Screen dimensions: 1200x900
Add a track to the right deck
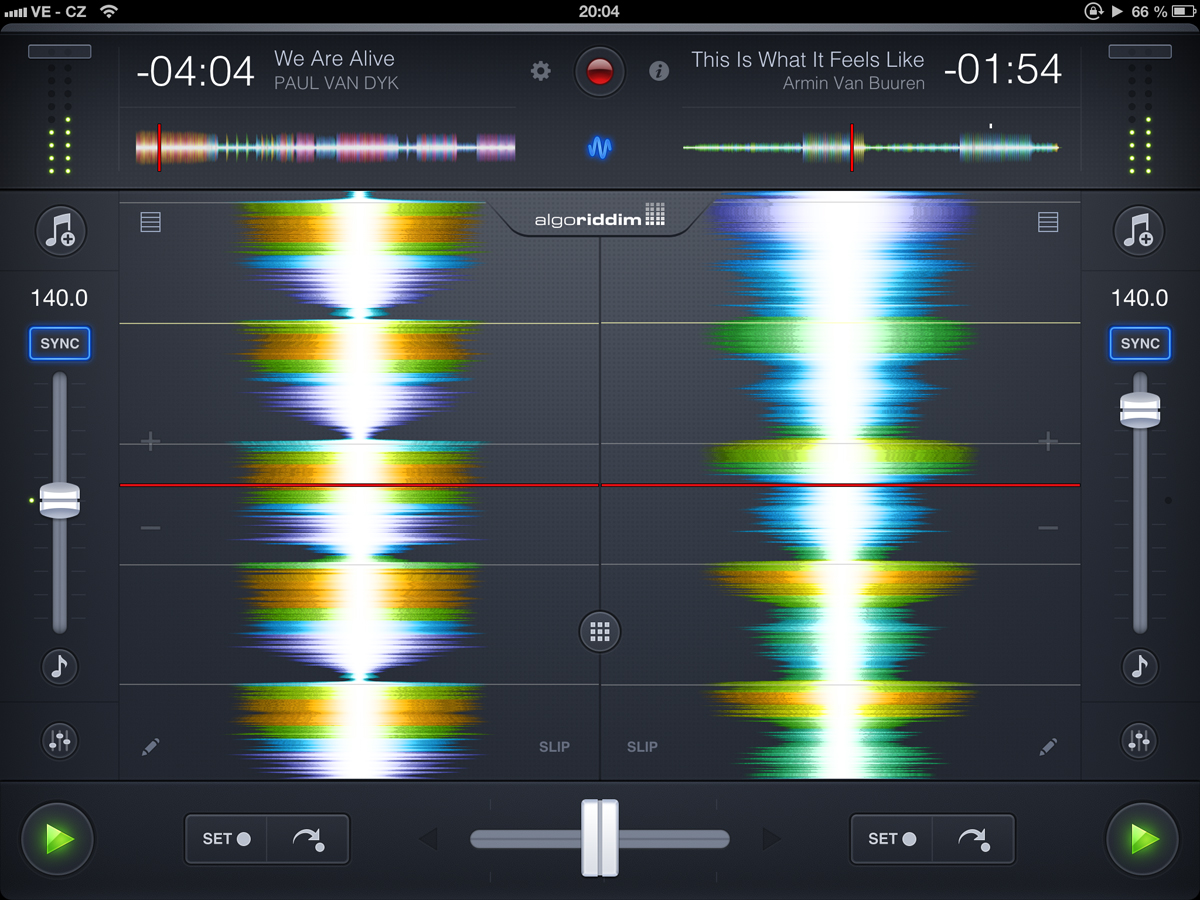pyautogui.click(x=1139, y=230)
